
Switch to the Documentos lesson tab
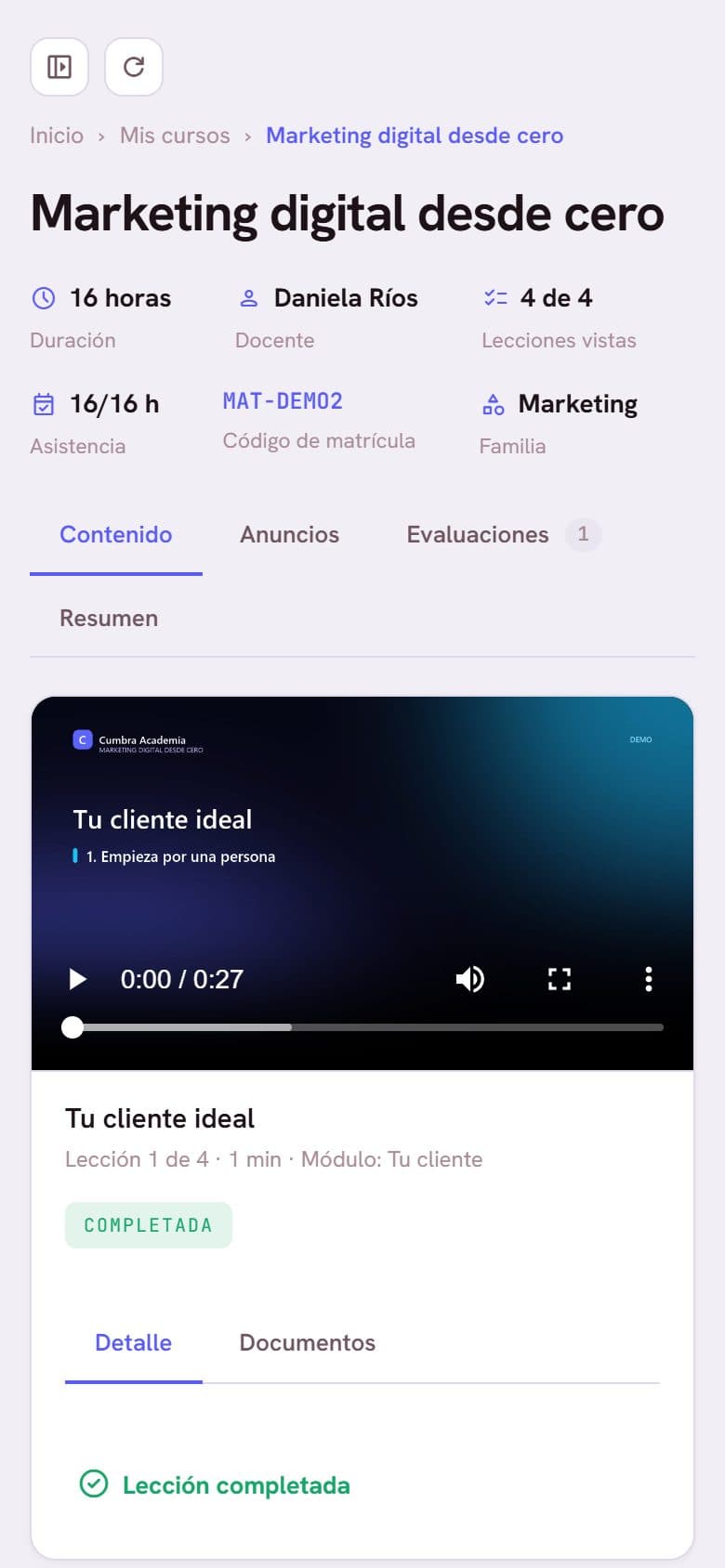click(308, 1343)
